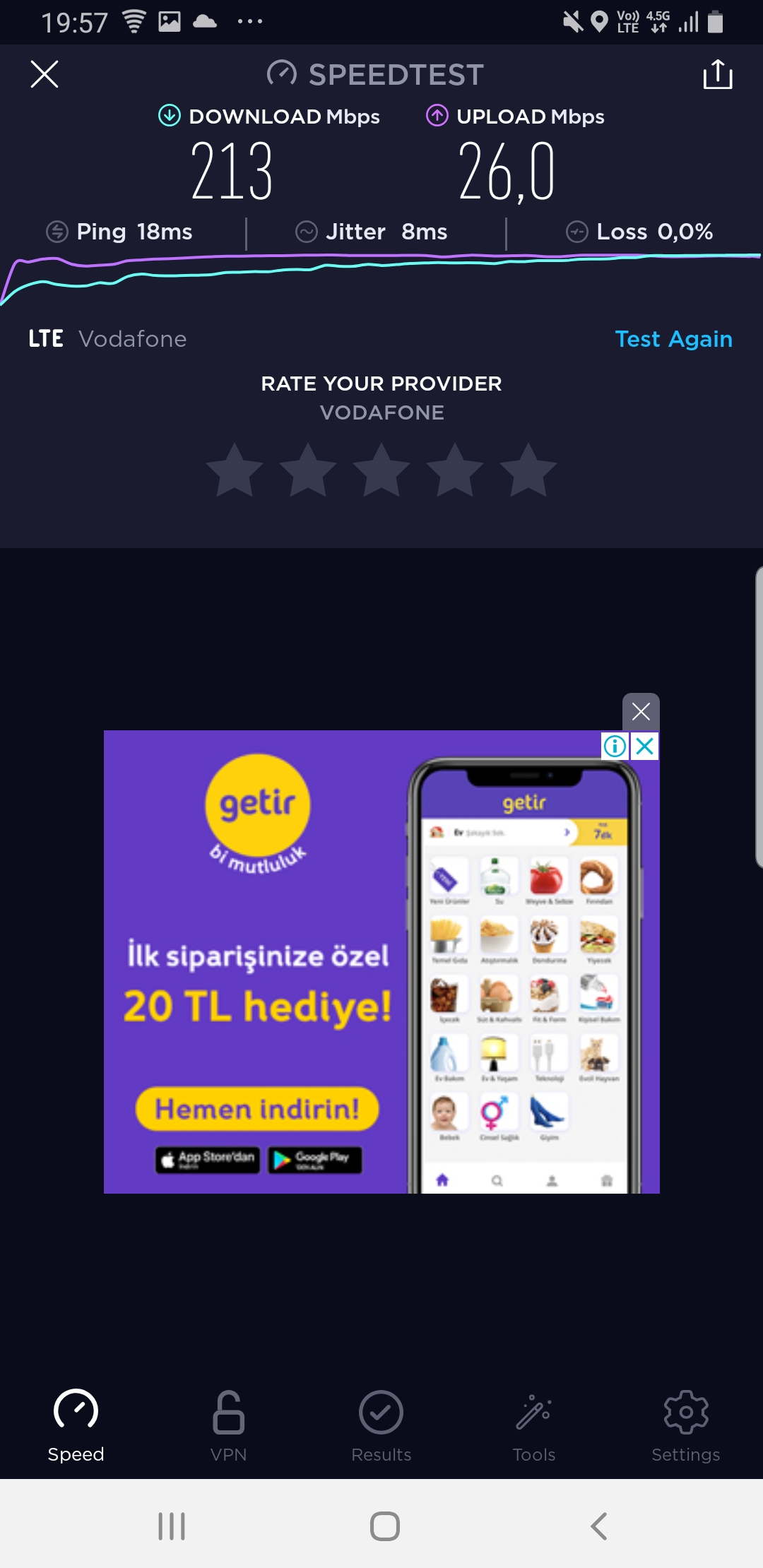This screenshot has height=1568, width=763.
Task: Open the ad info icon
Action: point(615,746)
